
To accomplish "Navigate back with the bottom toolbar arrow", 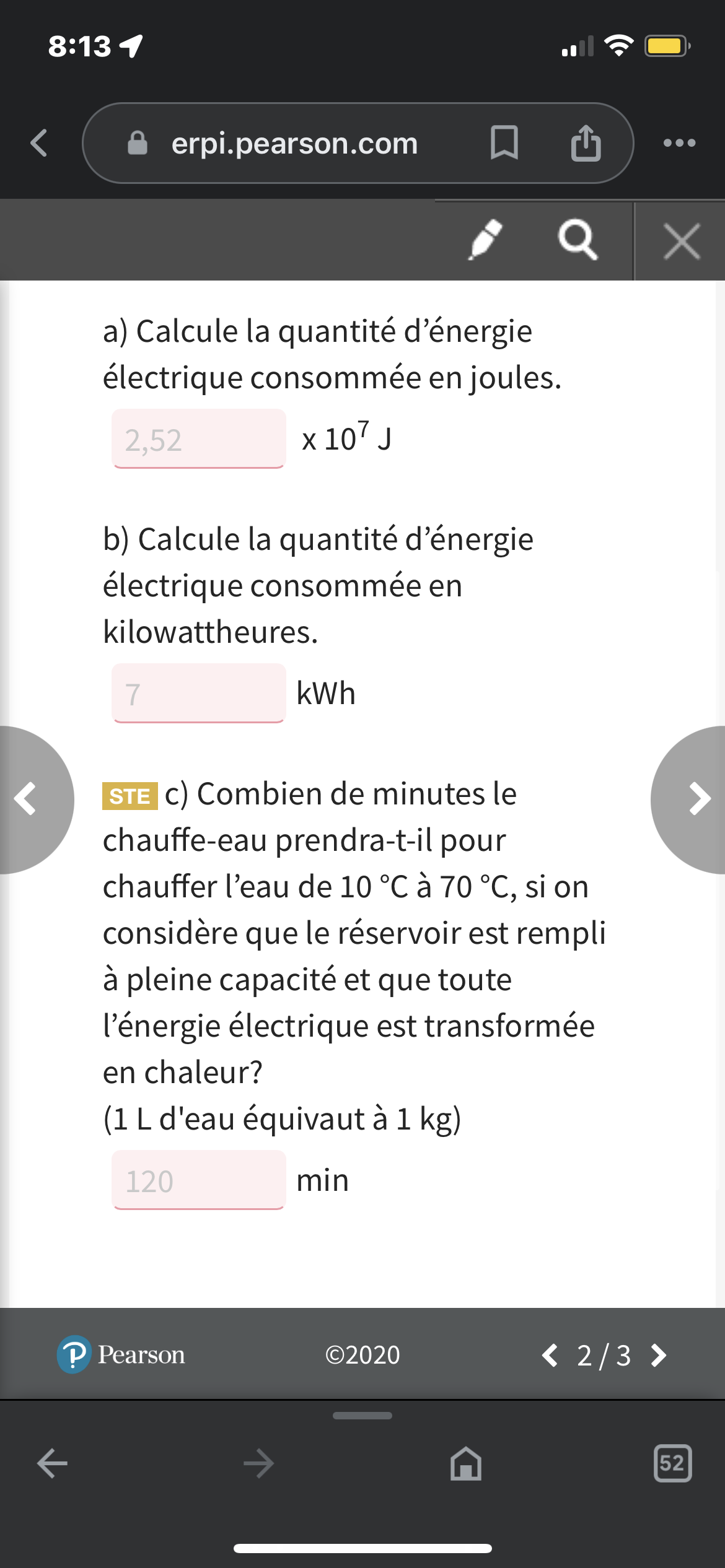I will (x=52, y=1464).
